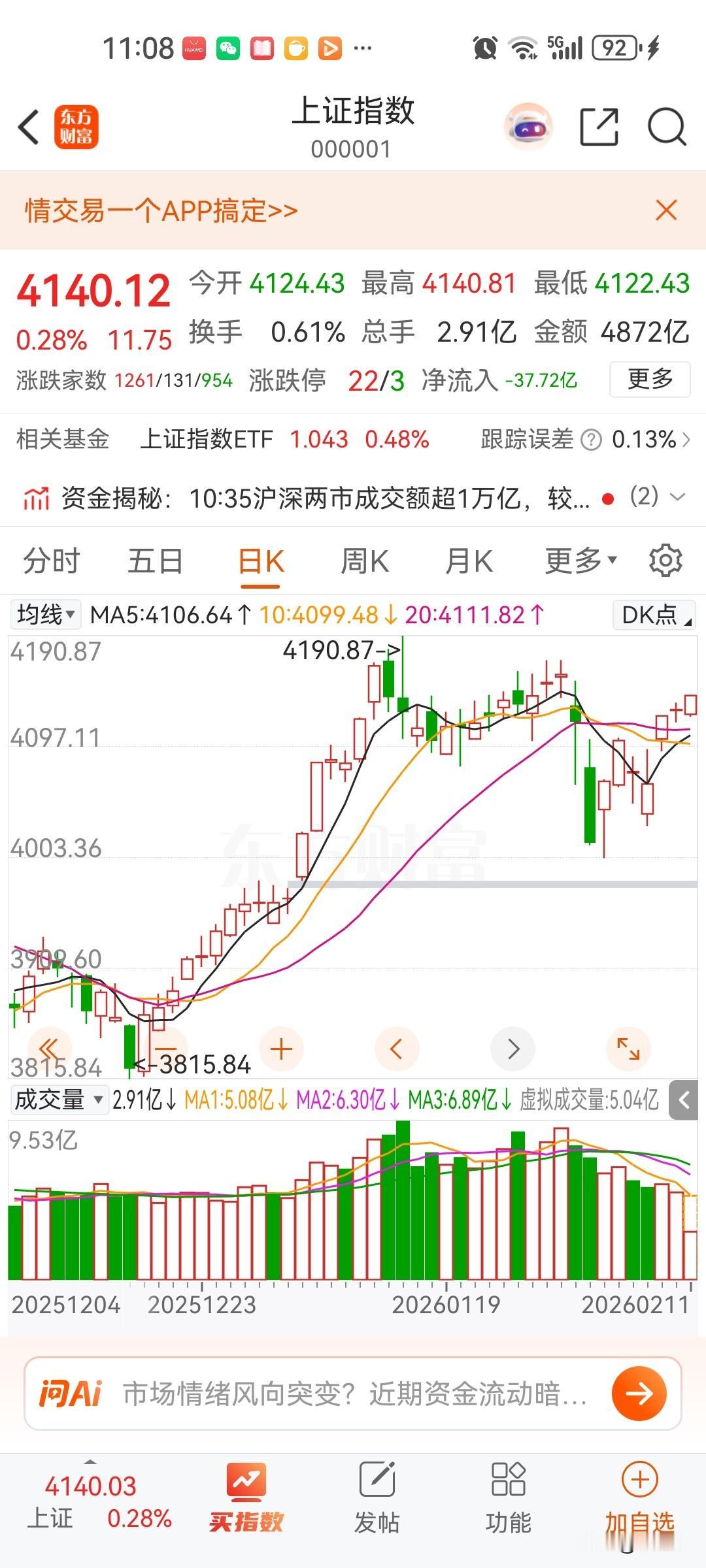Open 资金揭秘 news via the trend icon
The image size is (706, 1568).
click(37, 497)
